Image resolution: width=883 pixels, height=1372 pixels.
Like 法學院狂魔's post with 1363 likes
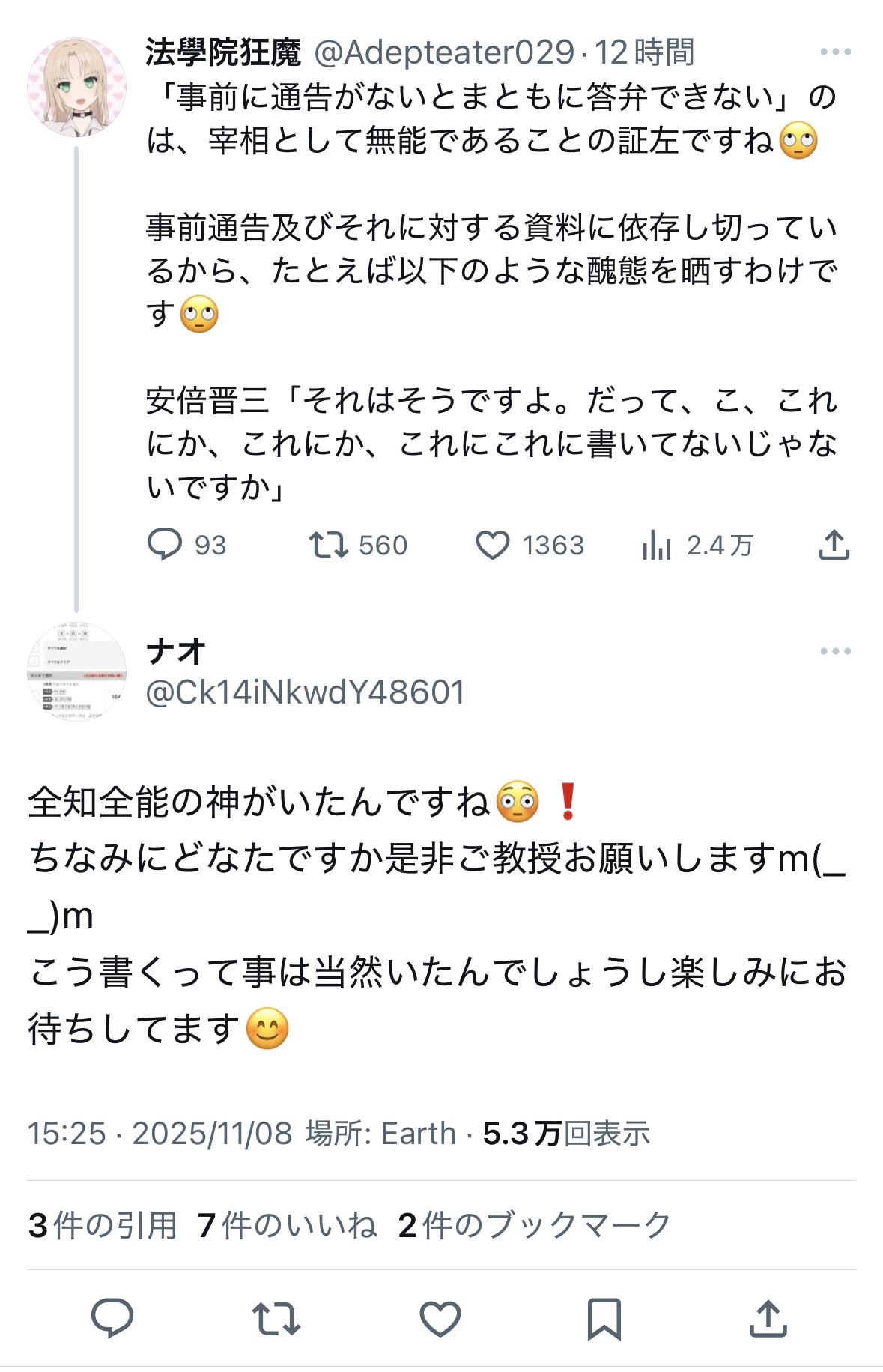(493, 545)
